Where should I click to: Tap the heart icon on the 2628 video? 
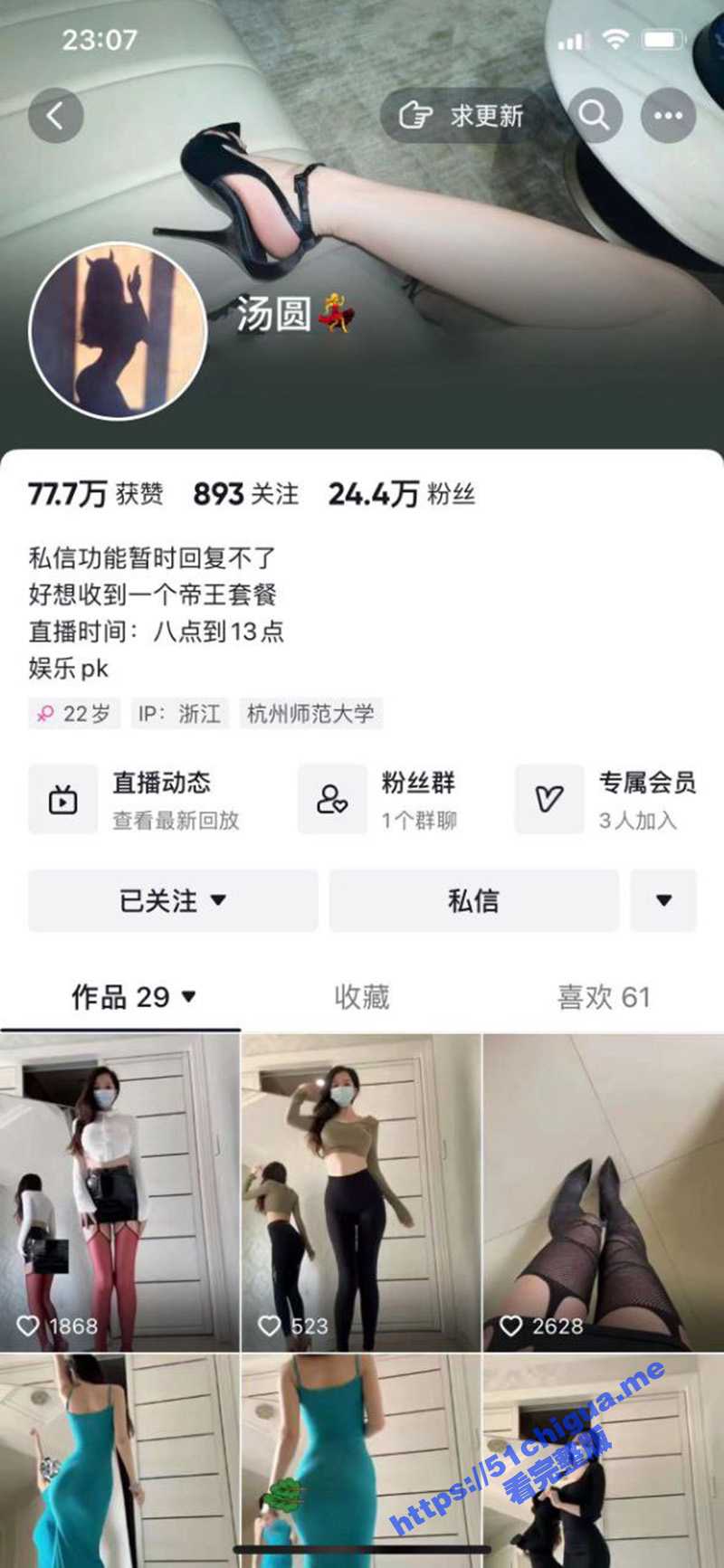513,1326
